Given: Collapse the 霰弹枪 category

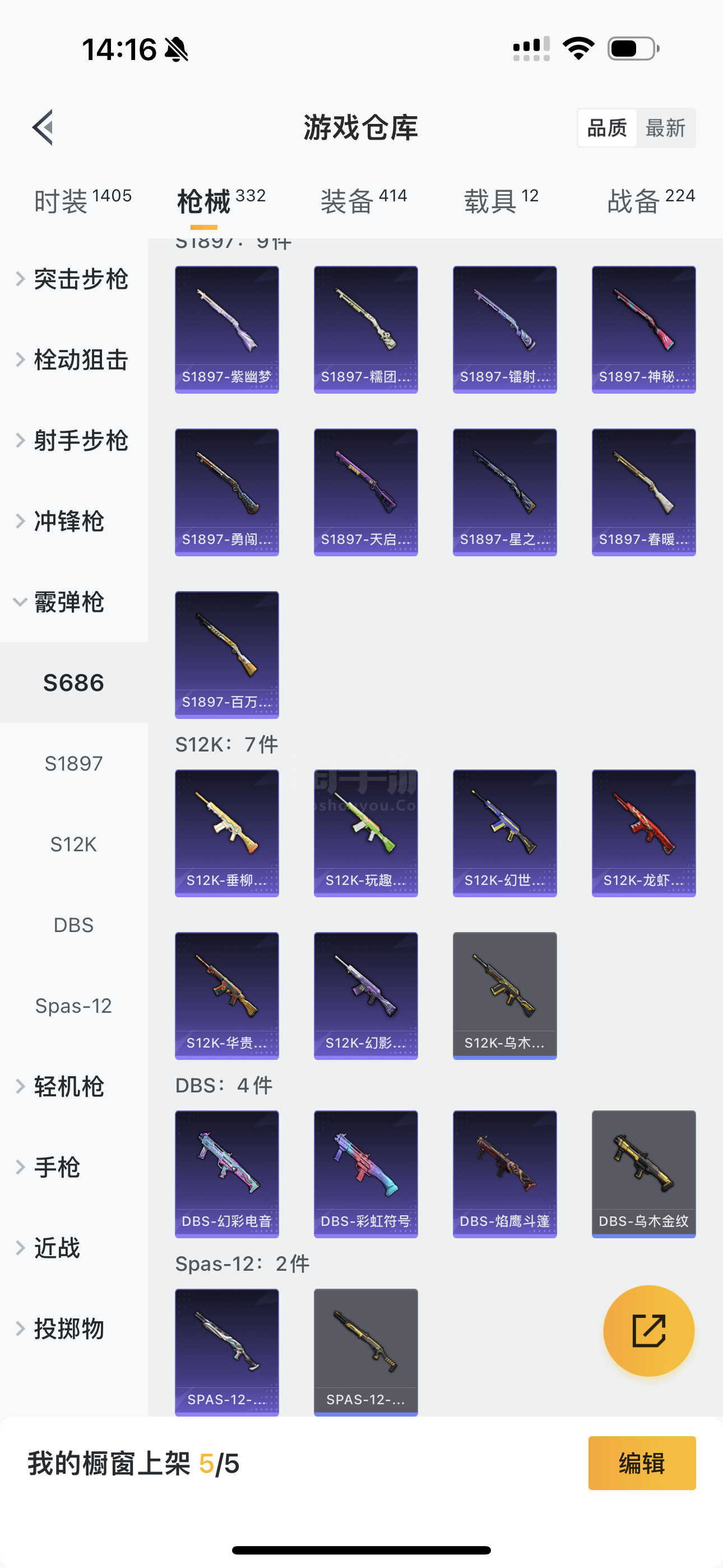Looking at the screenshot, I should coord(68,602).
